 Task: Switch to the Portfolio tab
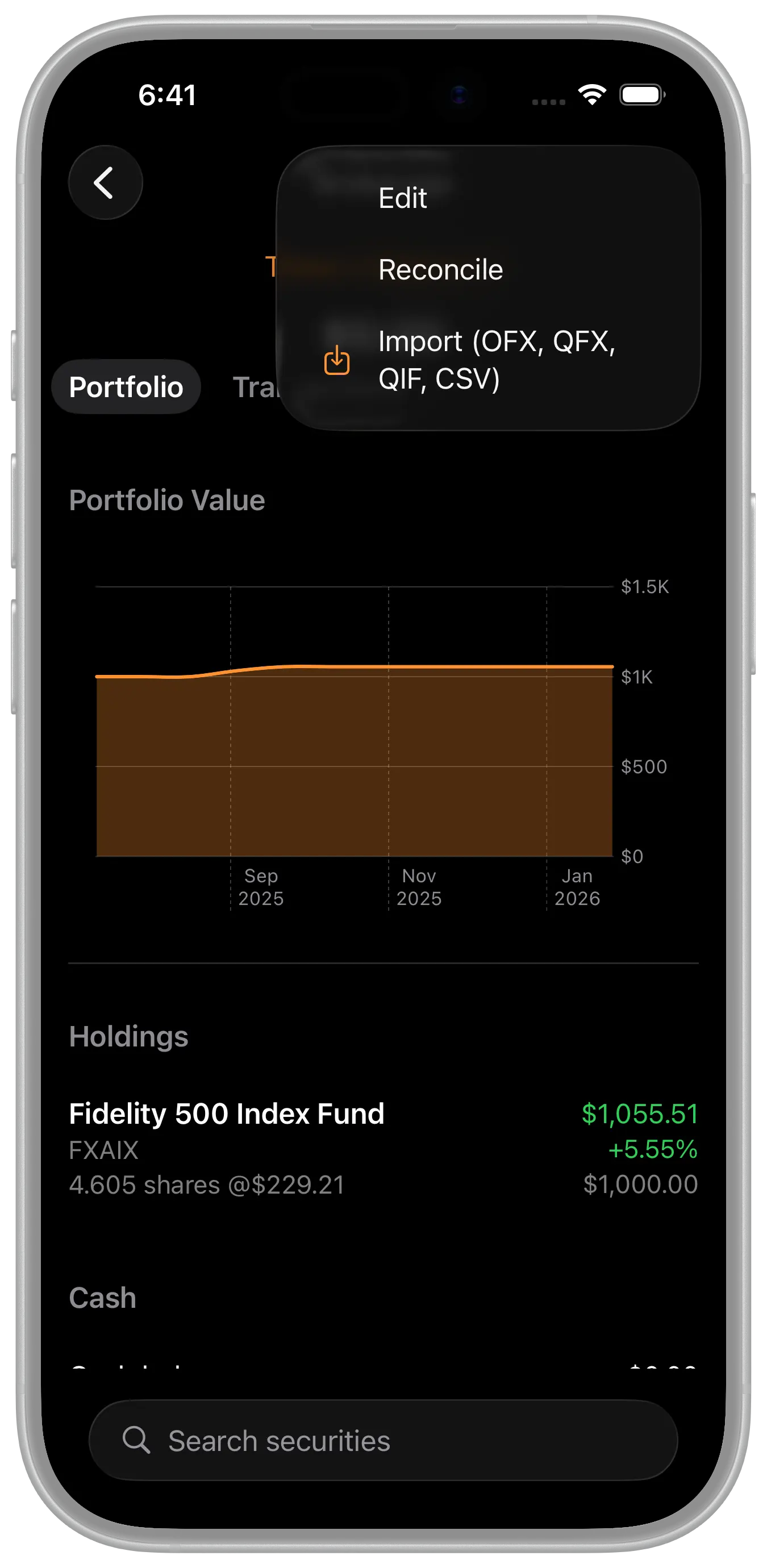pos(126,387)
